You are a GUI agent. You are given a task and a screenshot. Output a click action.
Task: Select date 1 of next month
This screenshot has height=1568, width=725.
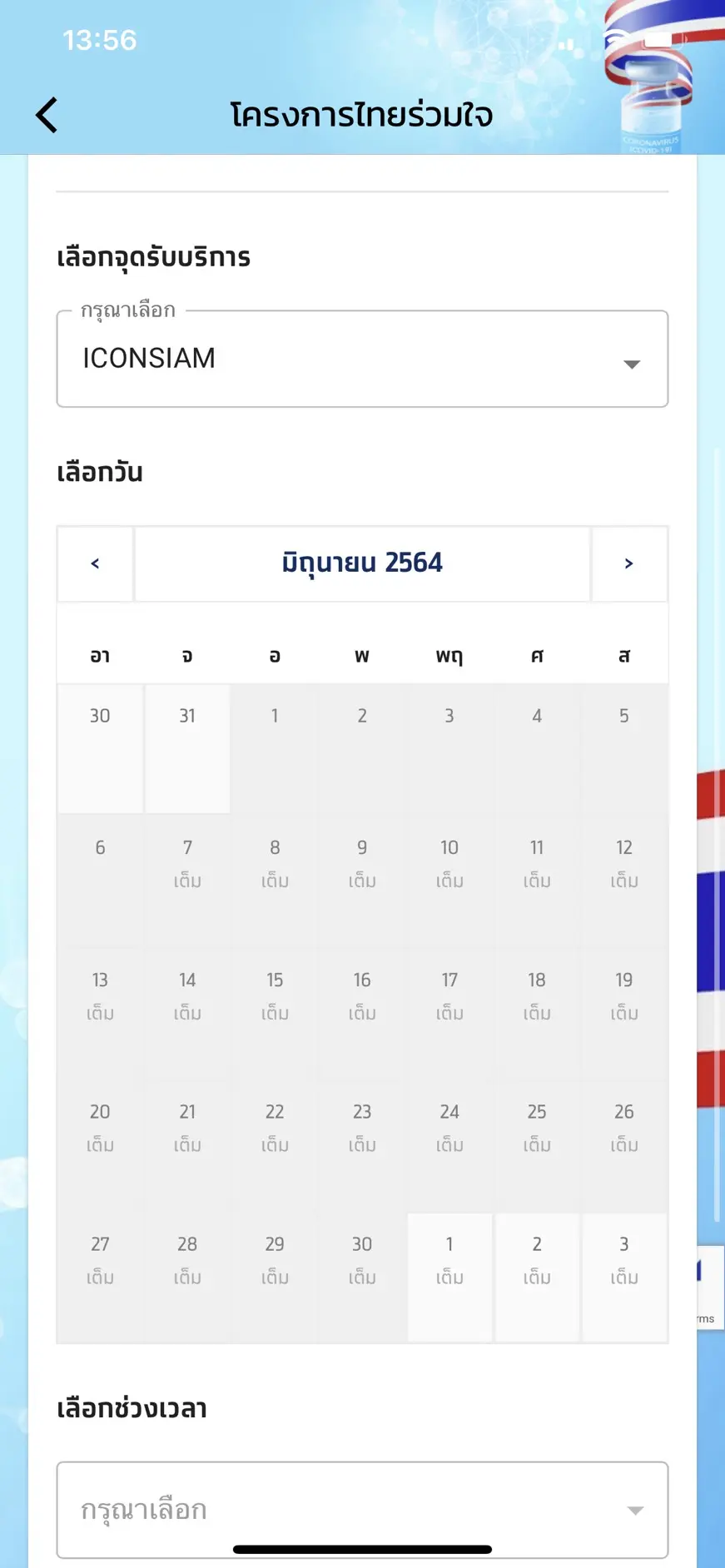coord(449,1259)
